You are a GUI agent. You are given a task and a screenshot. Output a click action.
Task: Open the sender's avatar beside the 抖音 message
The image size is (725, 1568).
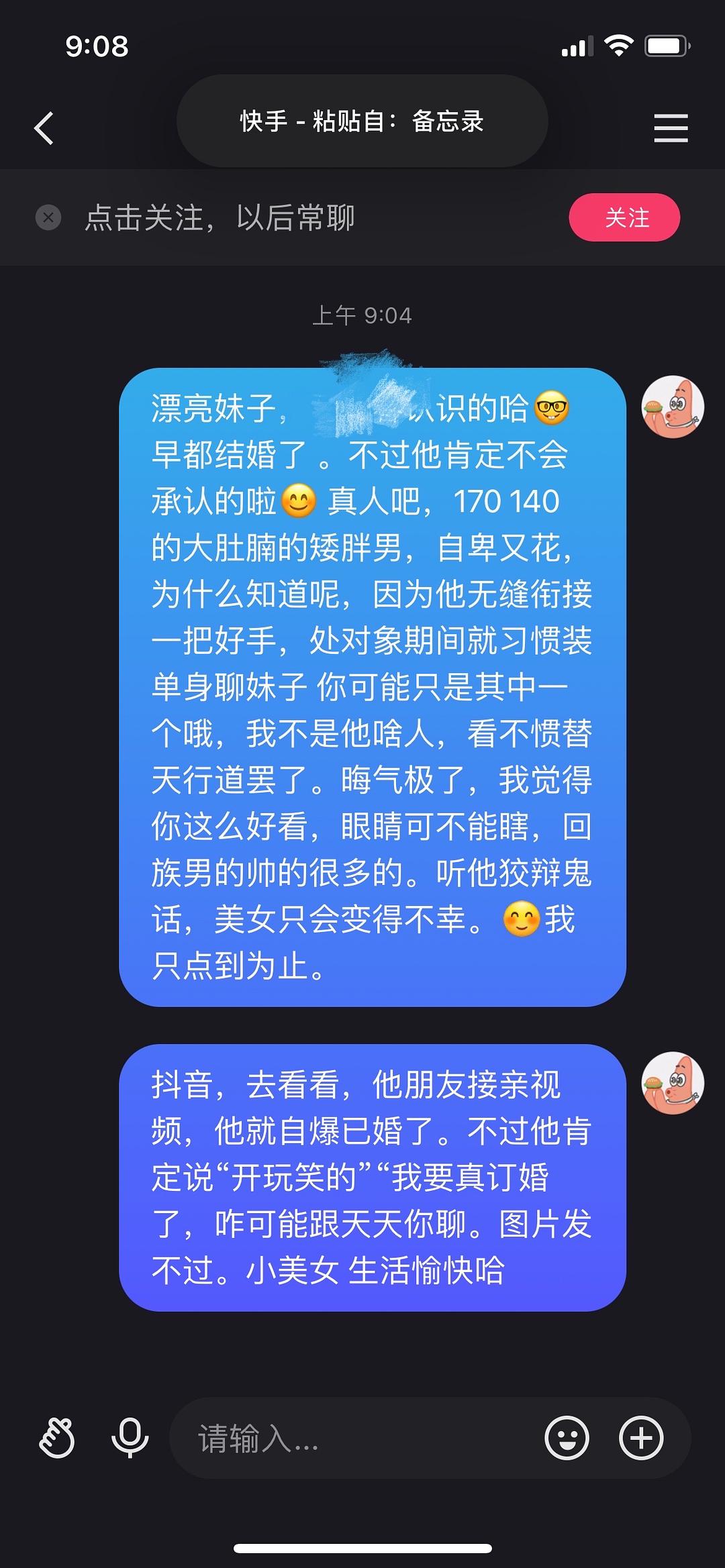(673, 1083)
